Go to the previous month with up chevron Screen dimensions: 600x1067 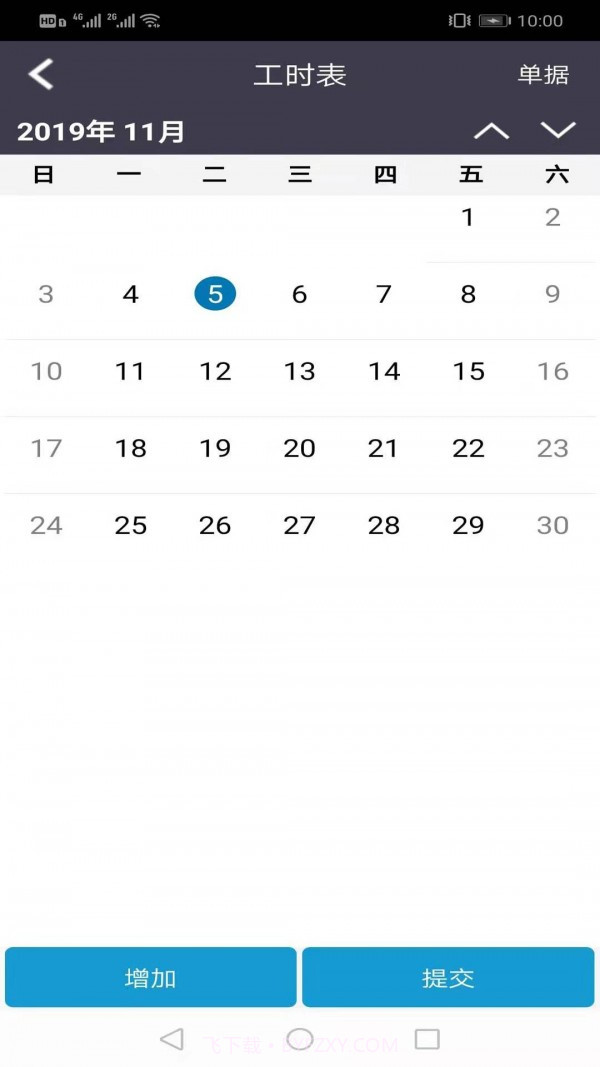[491, 131]
